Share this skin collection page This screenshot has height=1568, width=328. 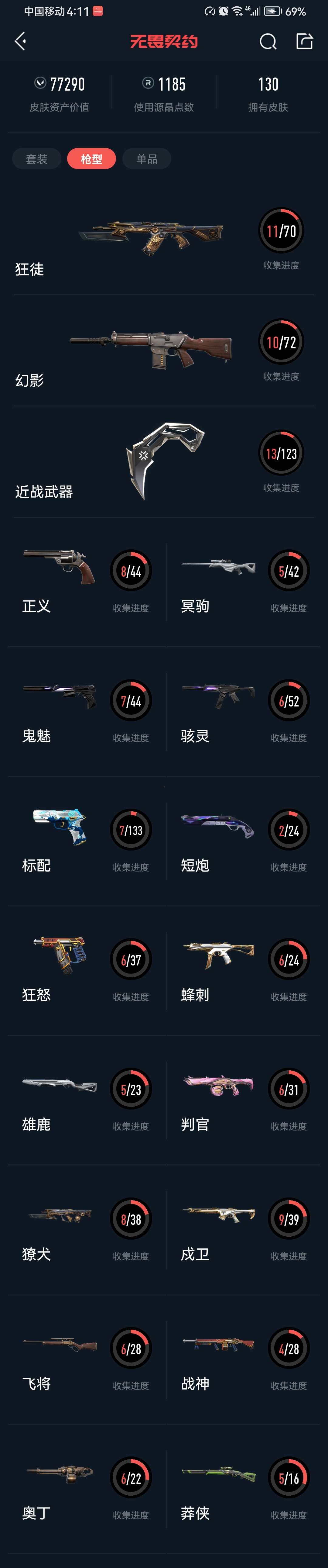click(x=304, y=41)
